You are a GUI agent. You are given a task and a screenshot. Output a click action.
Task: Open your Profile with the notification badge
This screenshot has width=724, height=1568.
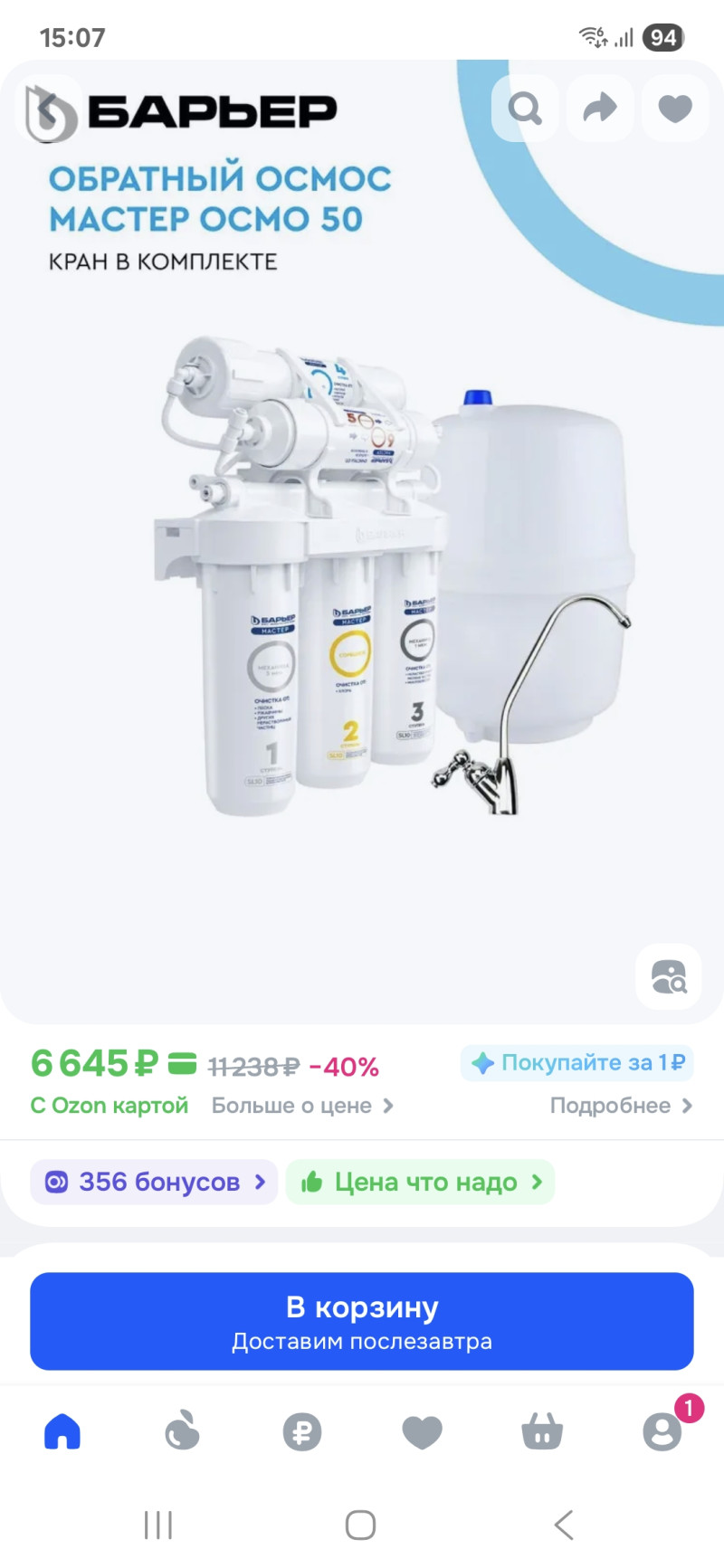[x=663, y=1432]
